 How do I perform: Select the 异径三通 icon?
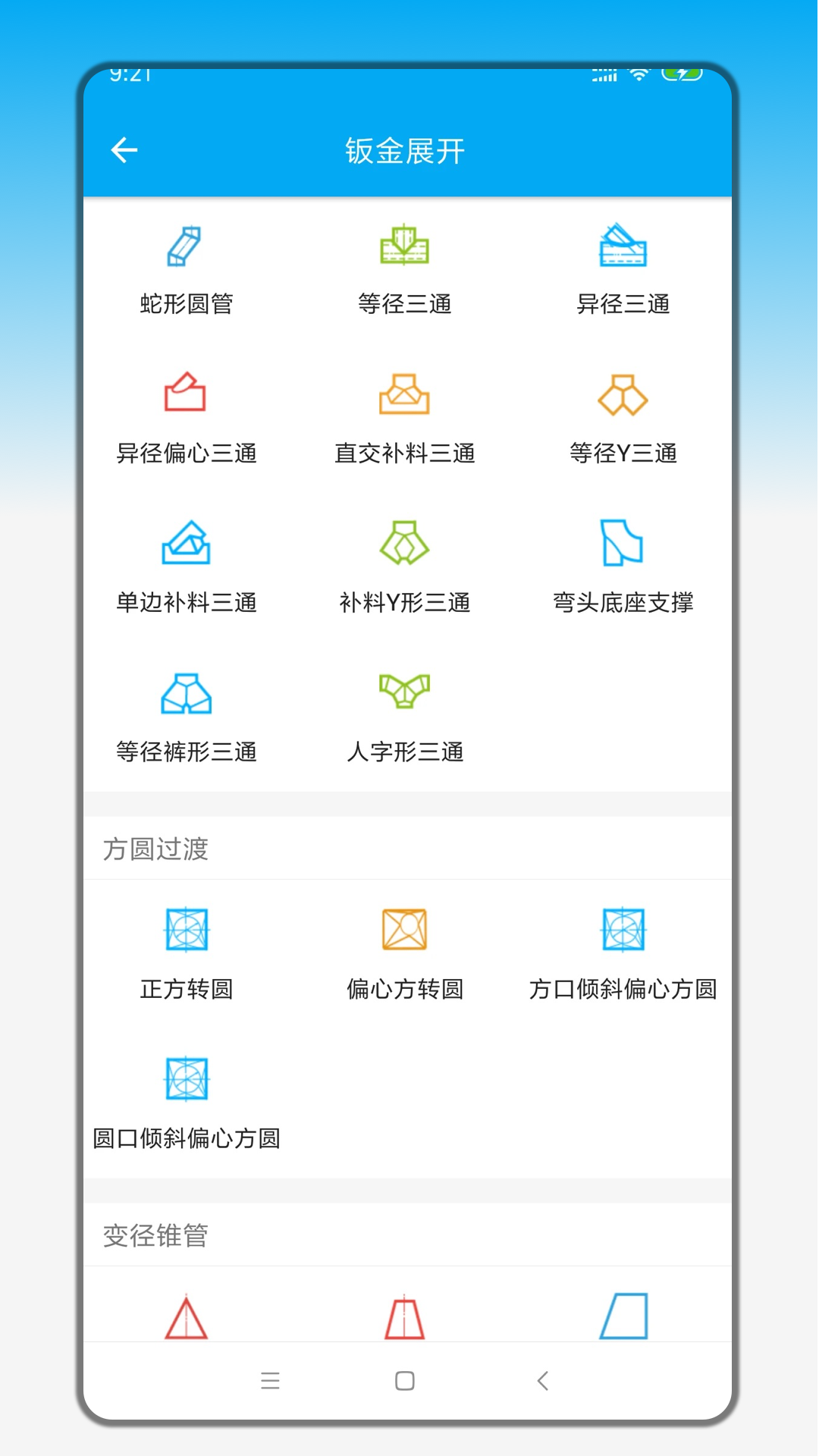[x=623, y=246]
